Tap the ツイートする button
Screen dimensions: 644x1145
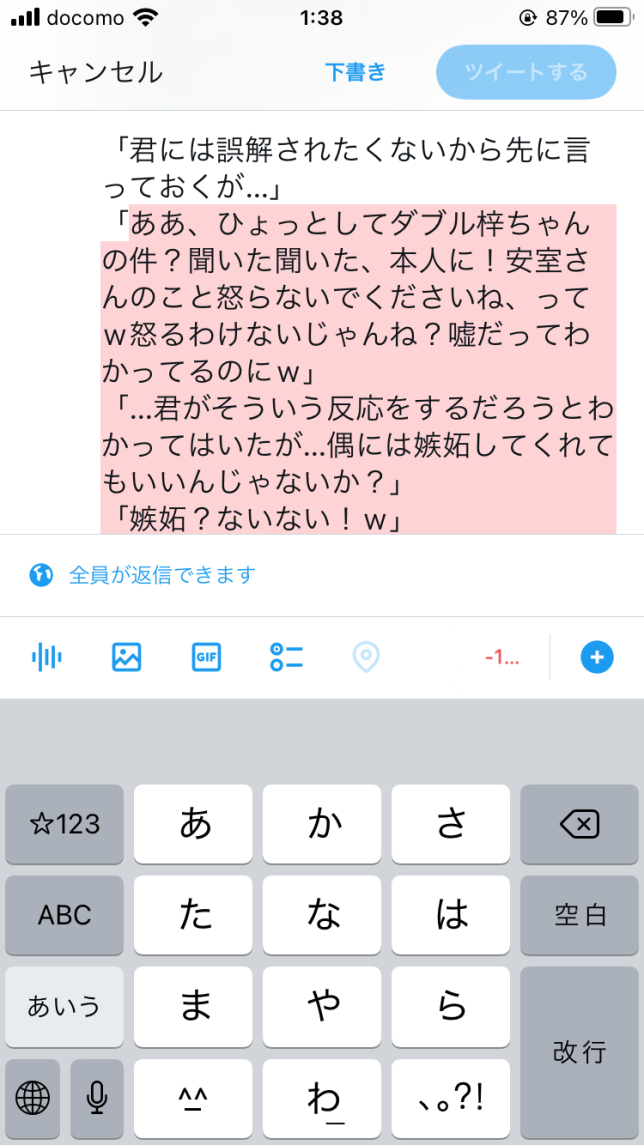click(526, 72)
